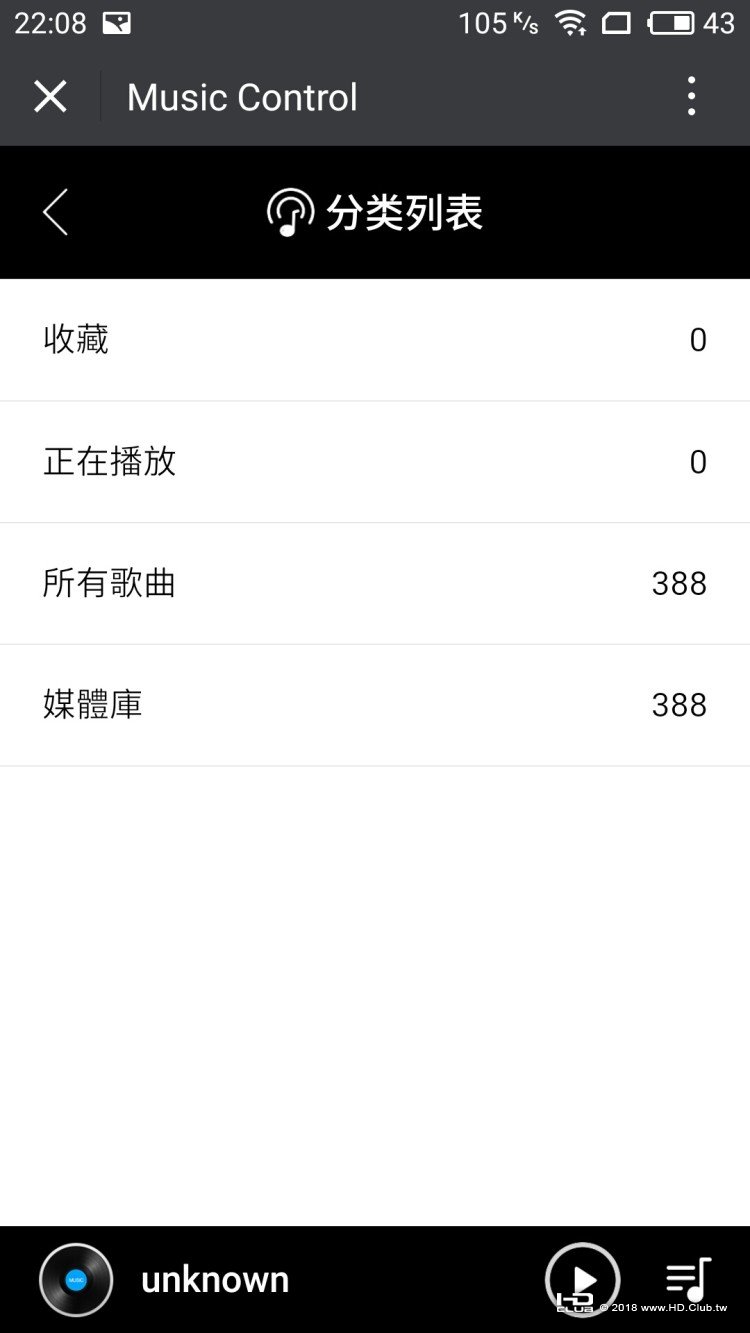Go back from 分类列表
The image size is (750, 1333).
point(55,212)
